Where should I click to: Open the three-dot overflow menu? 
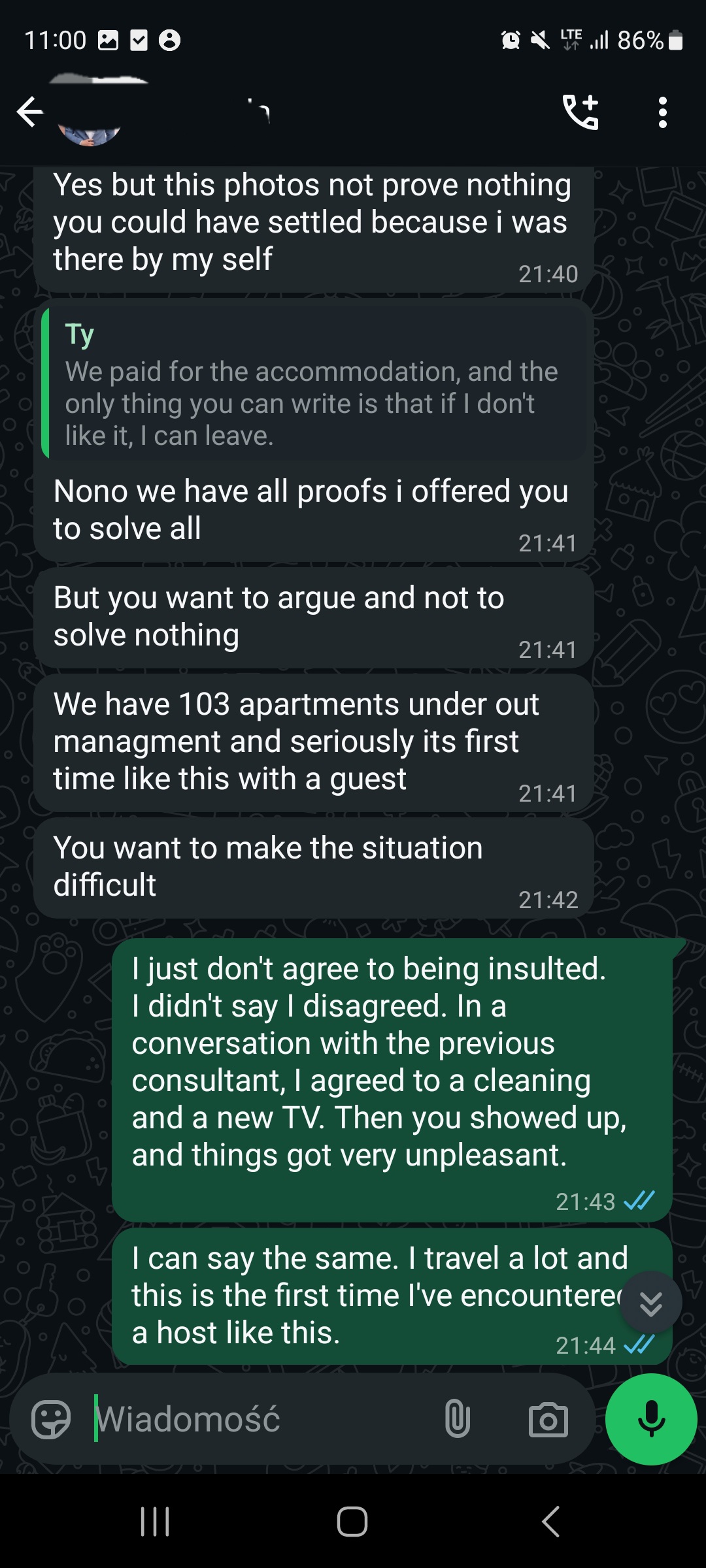pyautogui.click(x=663, y=112)
